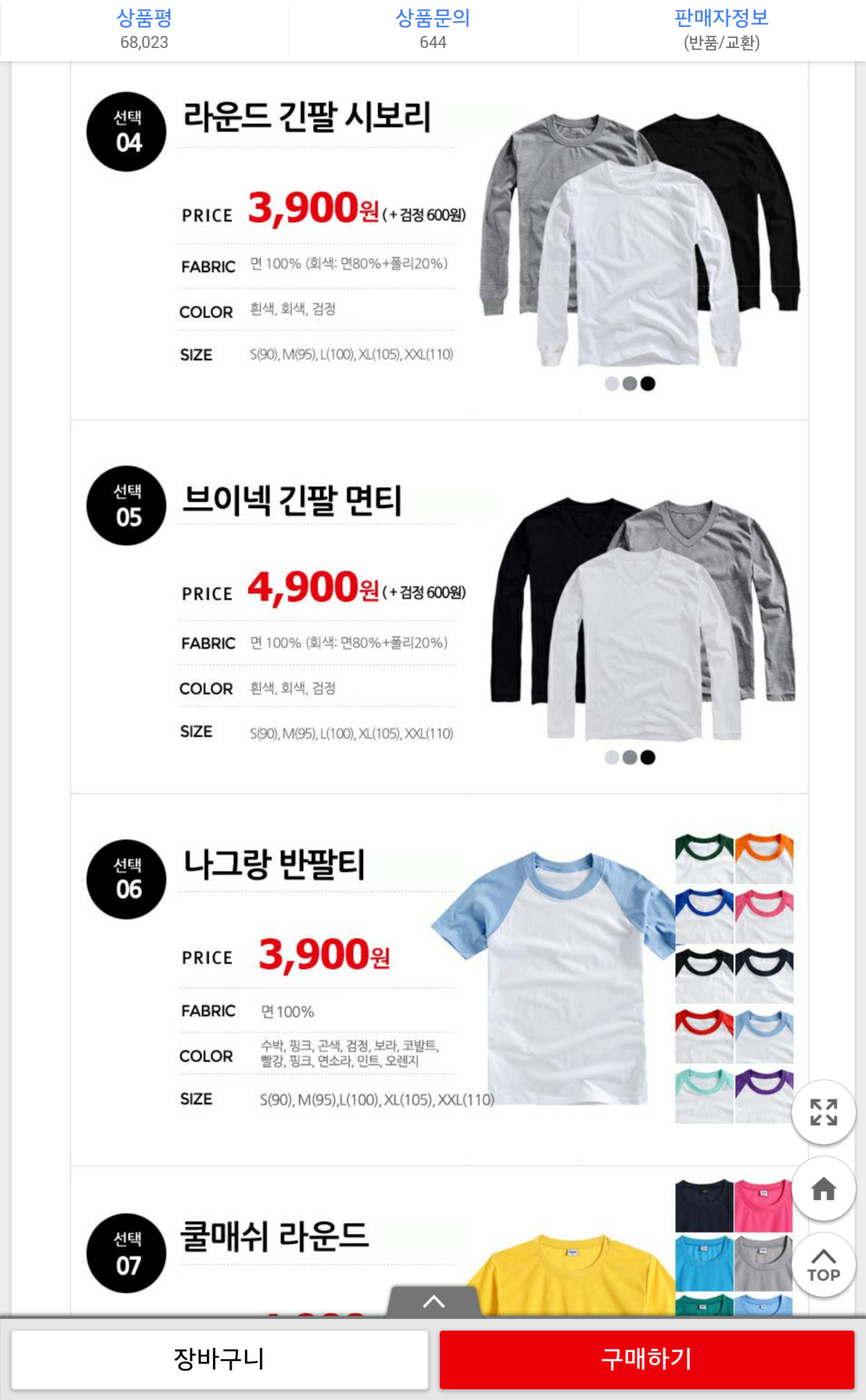Add item to cart with 장바구니
This screenshot has width=866, height=1400.
pyautogui.click(x=220, y=1359)
